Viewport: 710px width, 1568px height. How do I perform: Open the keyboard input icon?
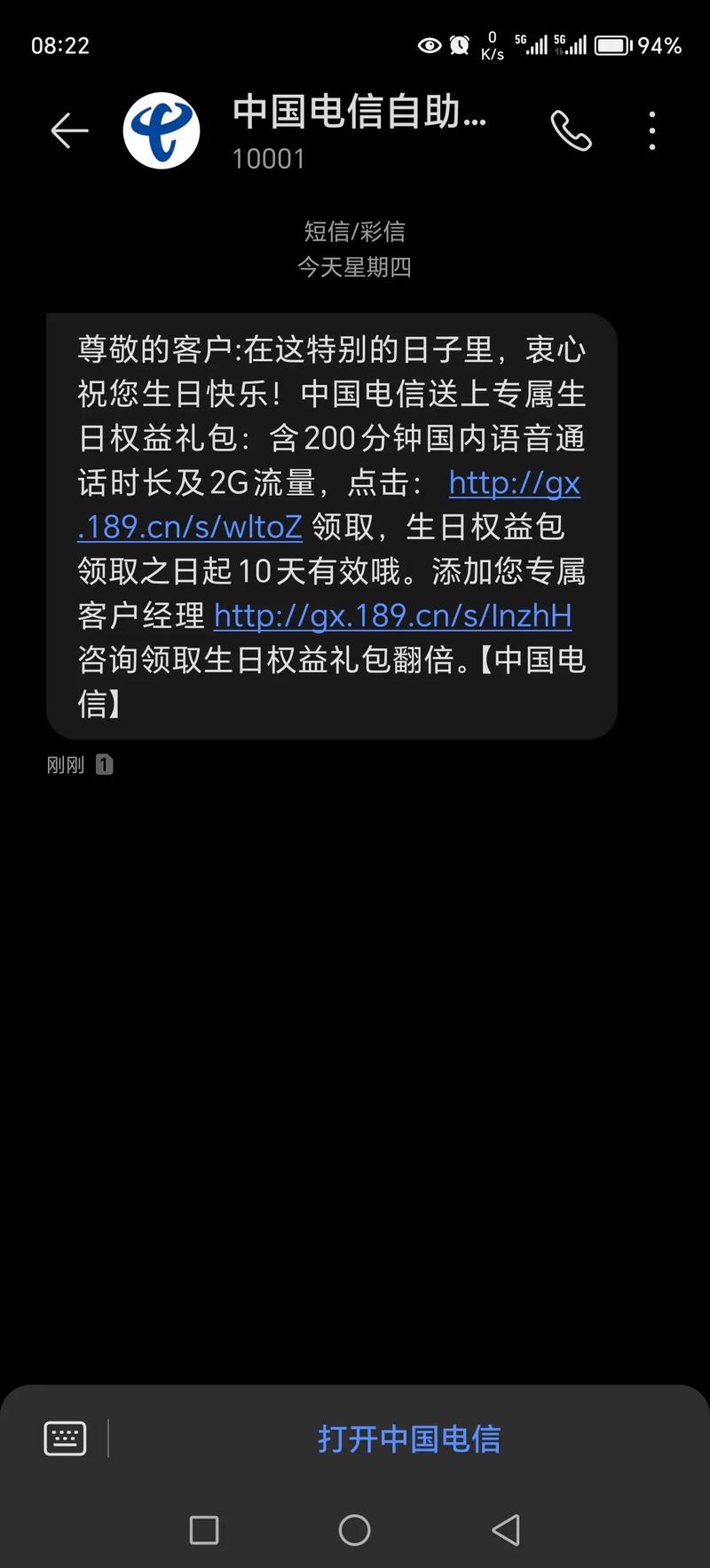pos(63,1438)
